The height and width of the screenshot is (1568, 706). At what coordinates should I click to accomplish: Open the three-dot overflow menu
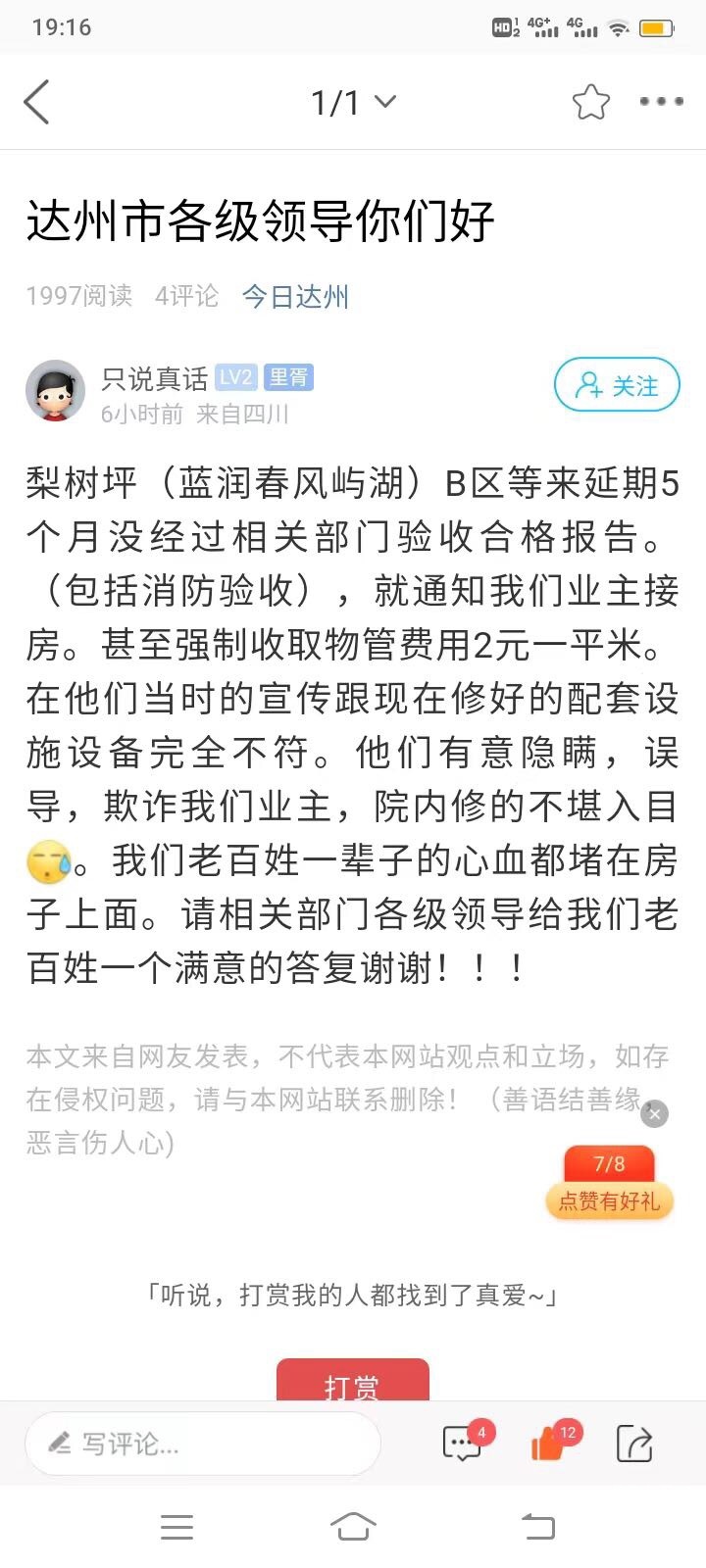click(661, 102)
